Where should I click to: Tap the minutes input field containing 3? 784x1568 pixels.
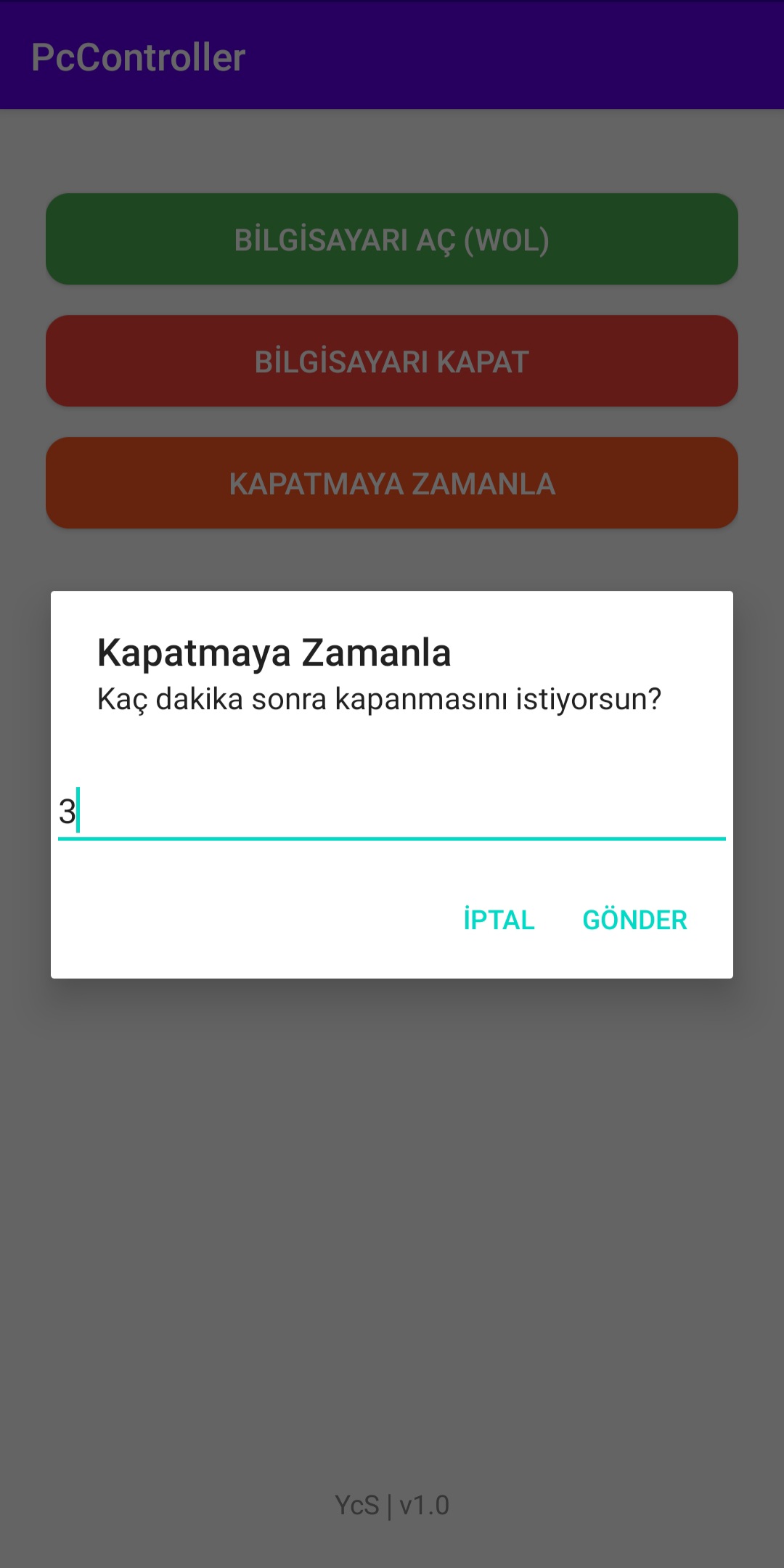coord(392,812)
